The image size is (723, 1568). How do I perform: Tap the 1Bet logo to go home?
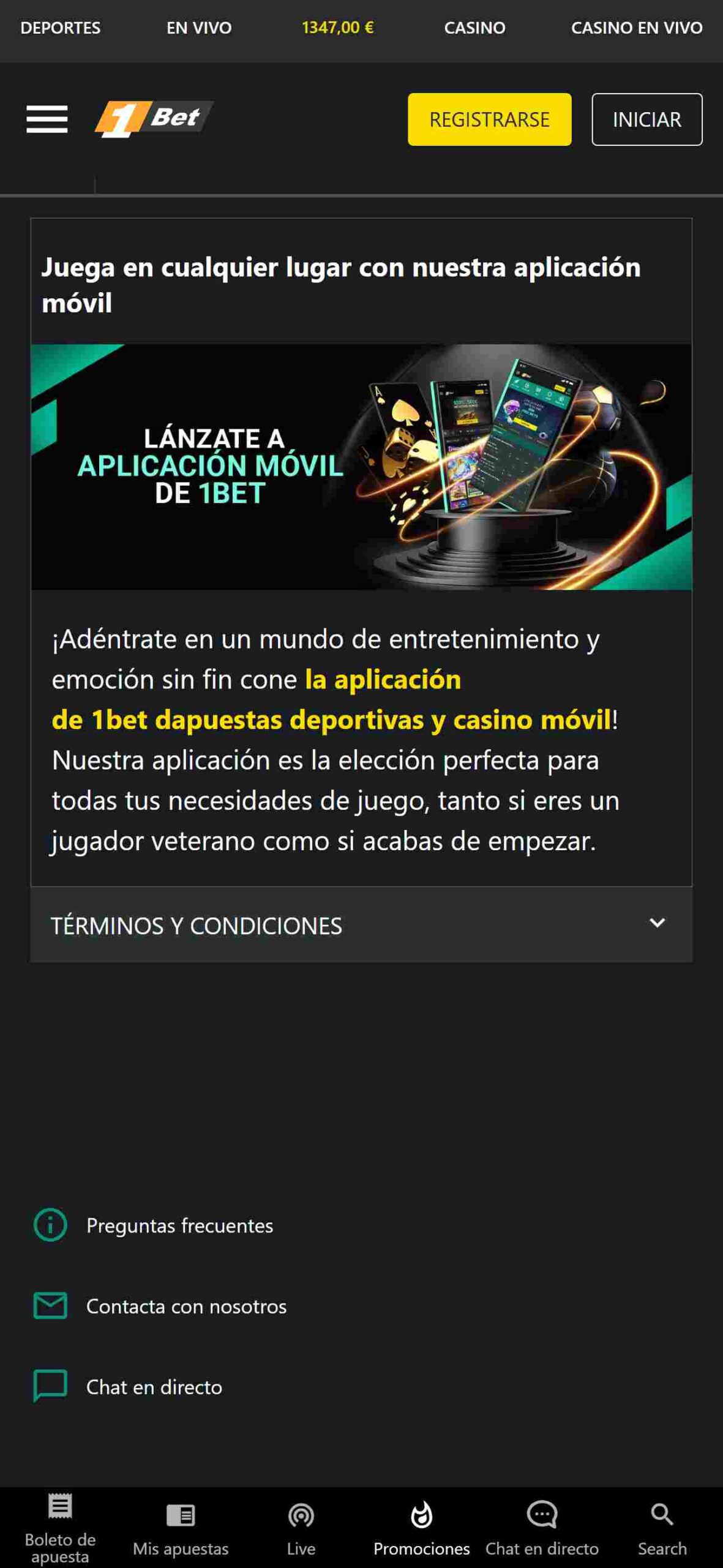154,119
